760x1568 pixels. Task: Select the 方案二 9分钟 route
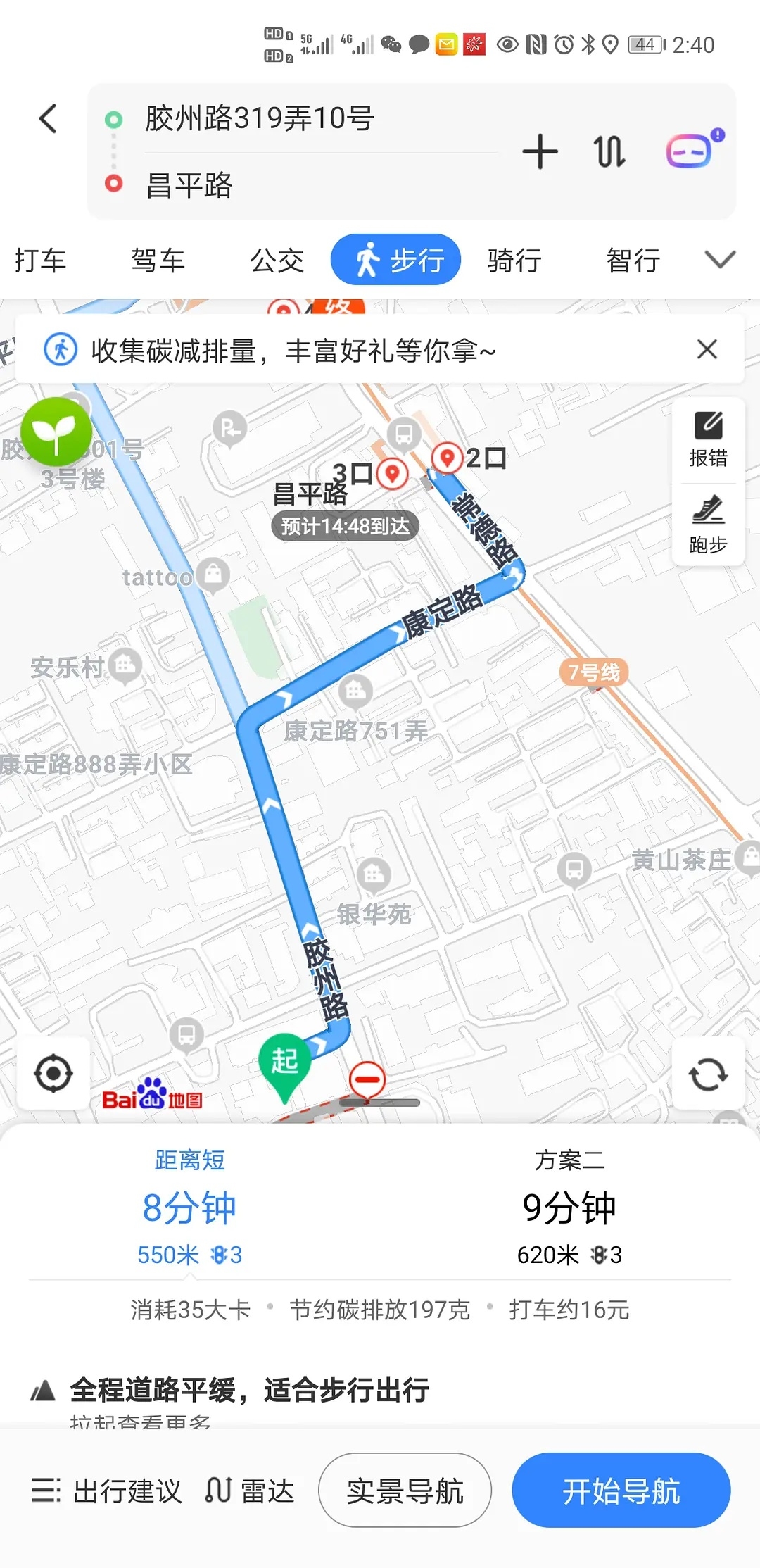569,1207
